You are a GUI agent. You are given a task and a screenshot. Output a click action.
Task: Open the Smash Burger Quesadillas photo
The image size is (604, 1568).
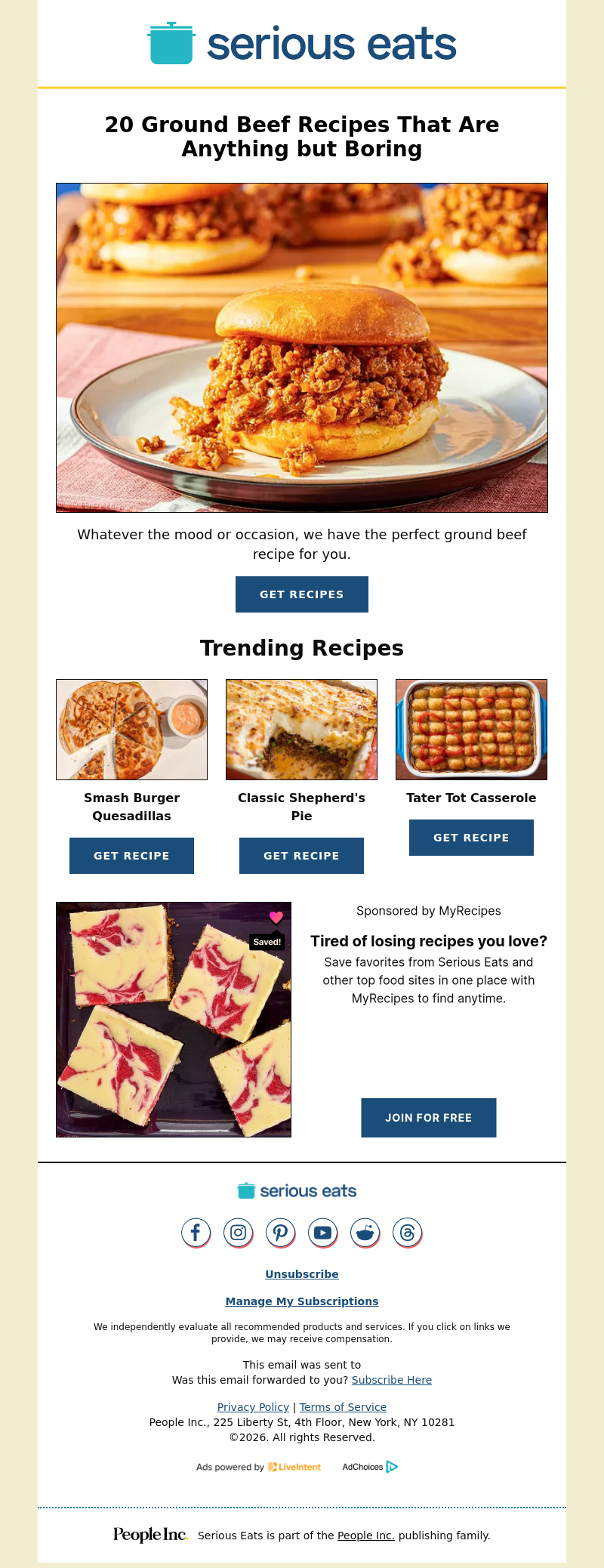[131, 730]
